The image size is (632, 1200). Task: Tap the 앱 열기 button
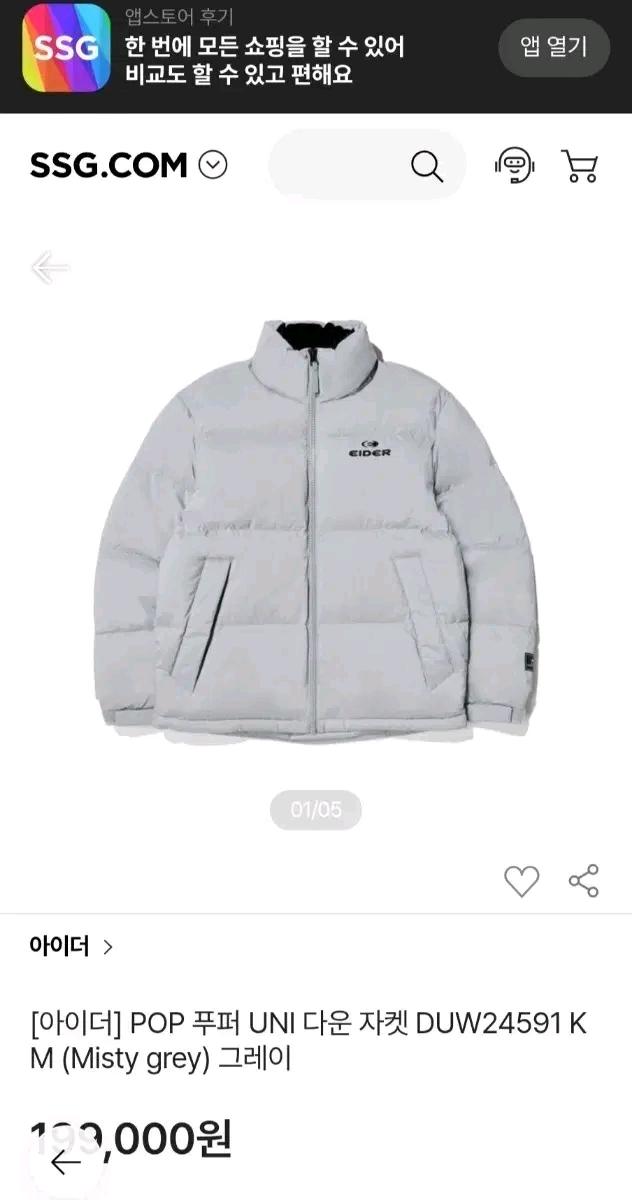(553, 47)
